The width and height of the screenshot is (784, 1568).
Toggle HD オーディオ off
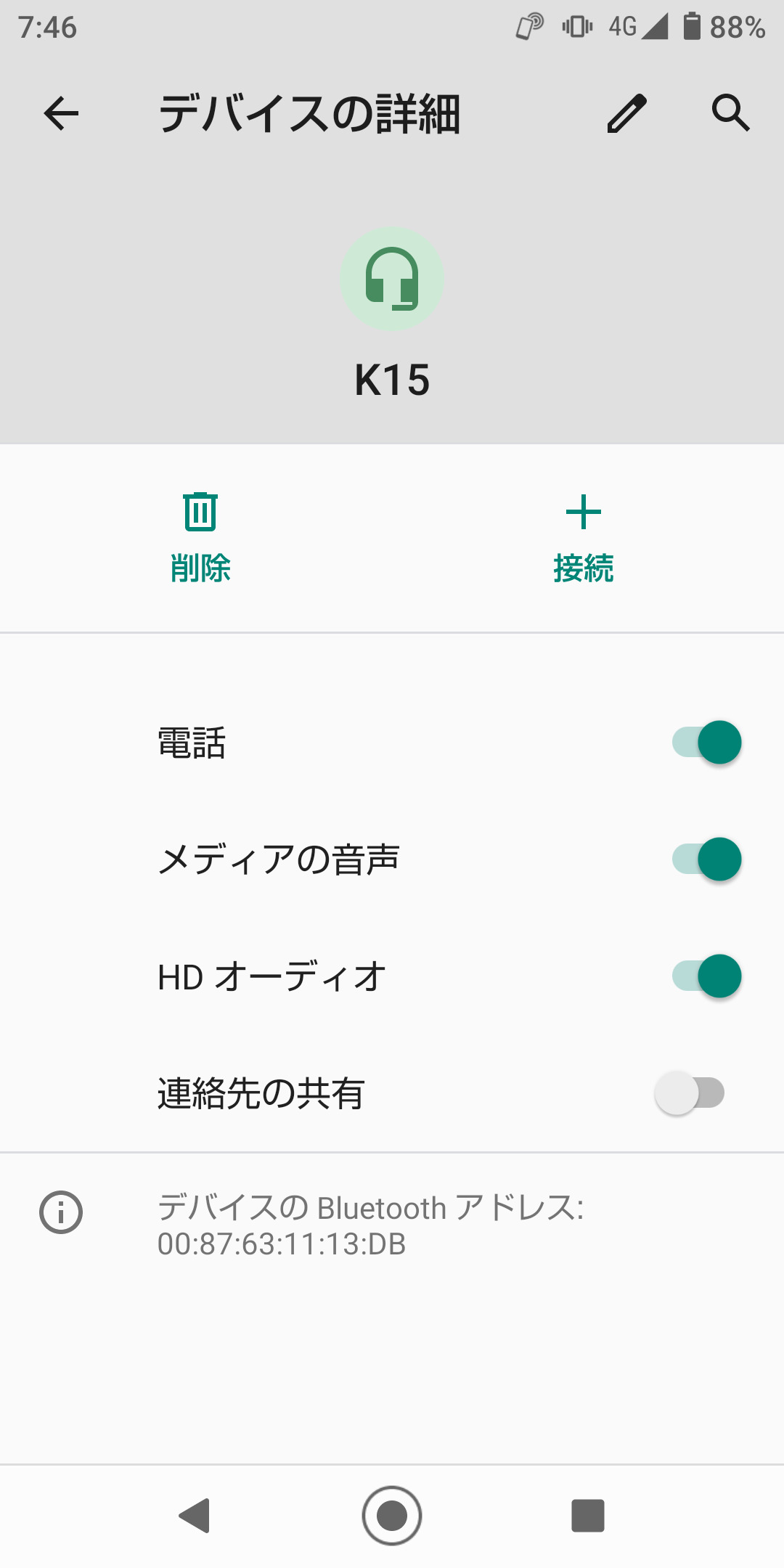coord(706,976)
